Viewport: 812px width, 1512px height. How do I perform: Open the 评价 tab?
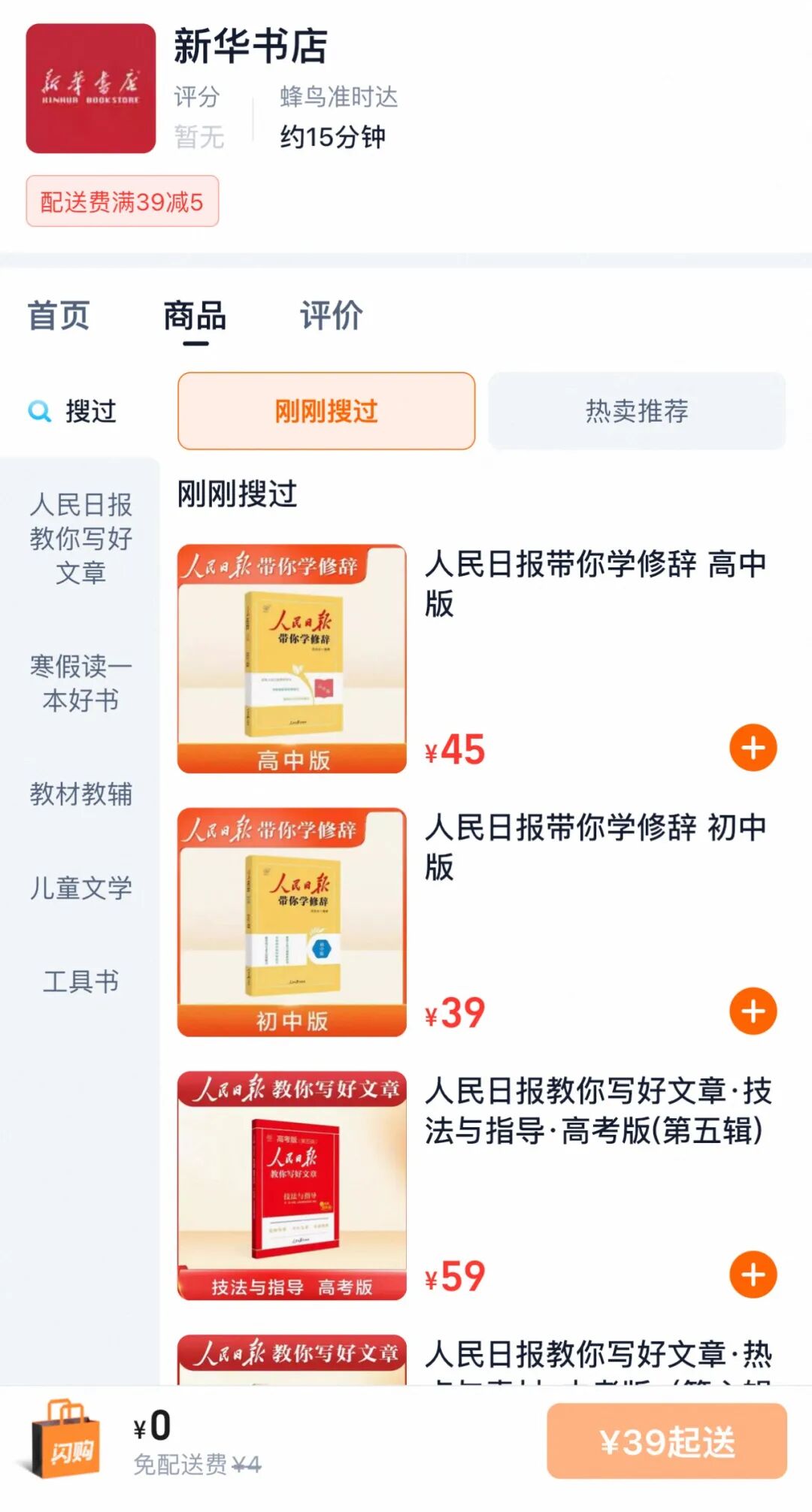pyautogui.click(x=332, y=316)
